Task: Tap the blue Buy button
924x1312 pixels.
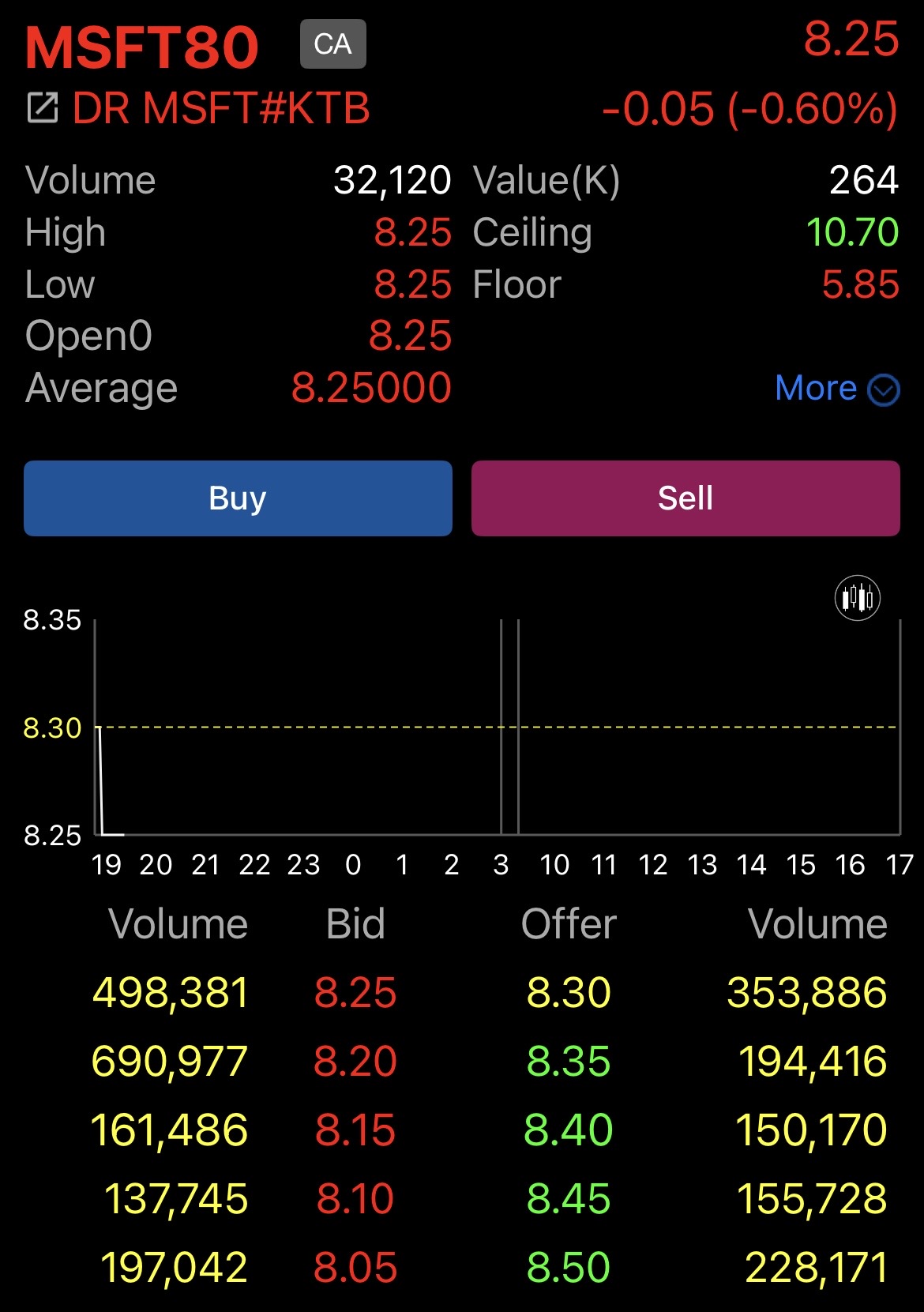Action: pos(238,498)
